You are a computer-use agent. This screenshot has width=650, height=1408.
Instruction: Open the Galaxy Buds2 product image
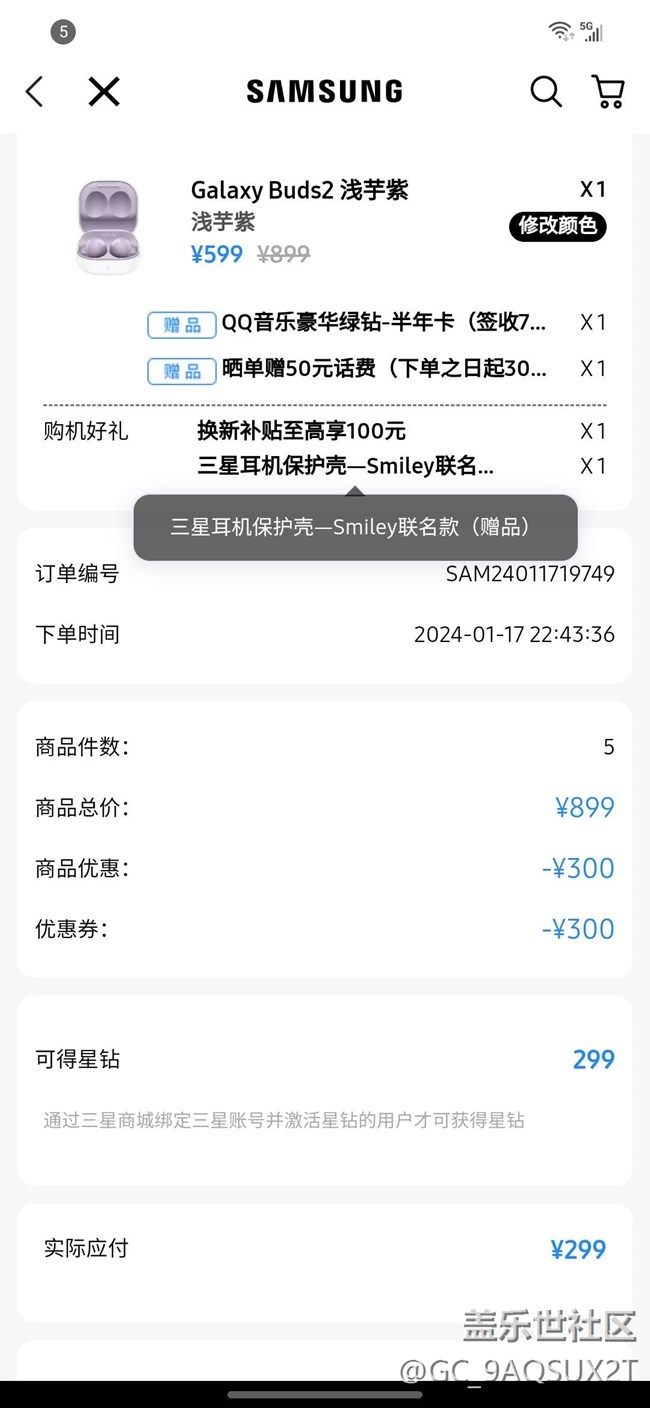[107, 226]
